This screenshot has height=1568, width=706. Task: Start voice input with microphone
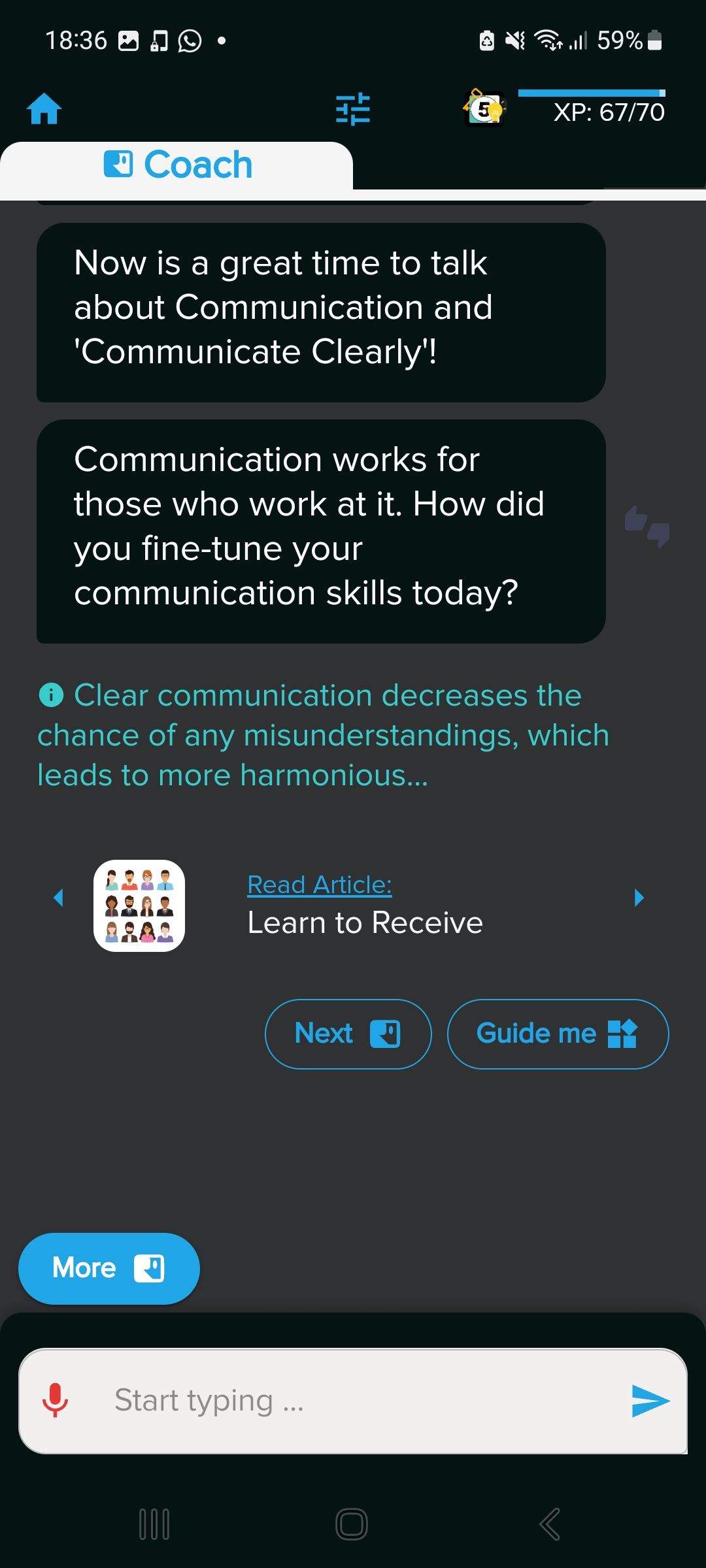click(55, 1399)
